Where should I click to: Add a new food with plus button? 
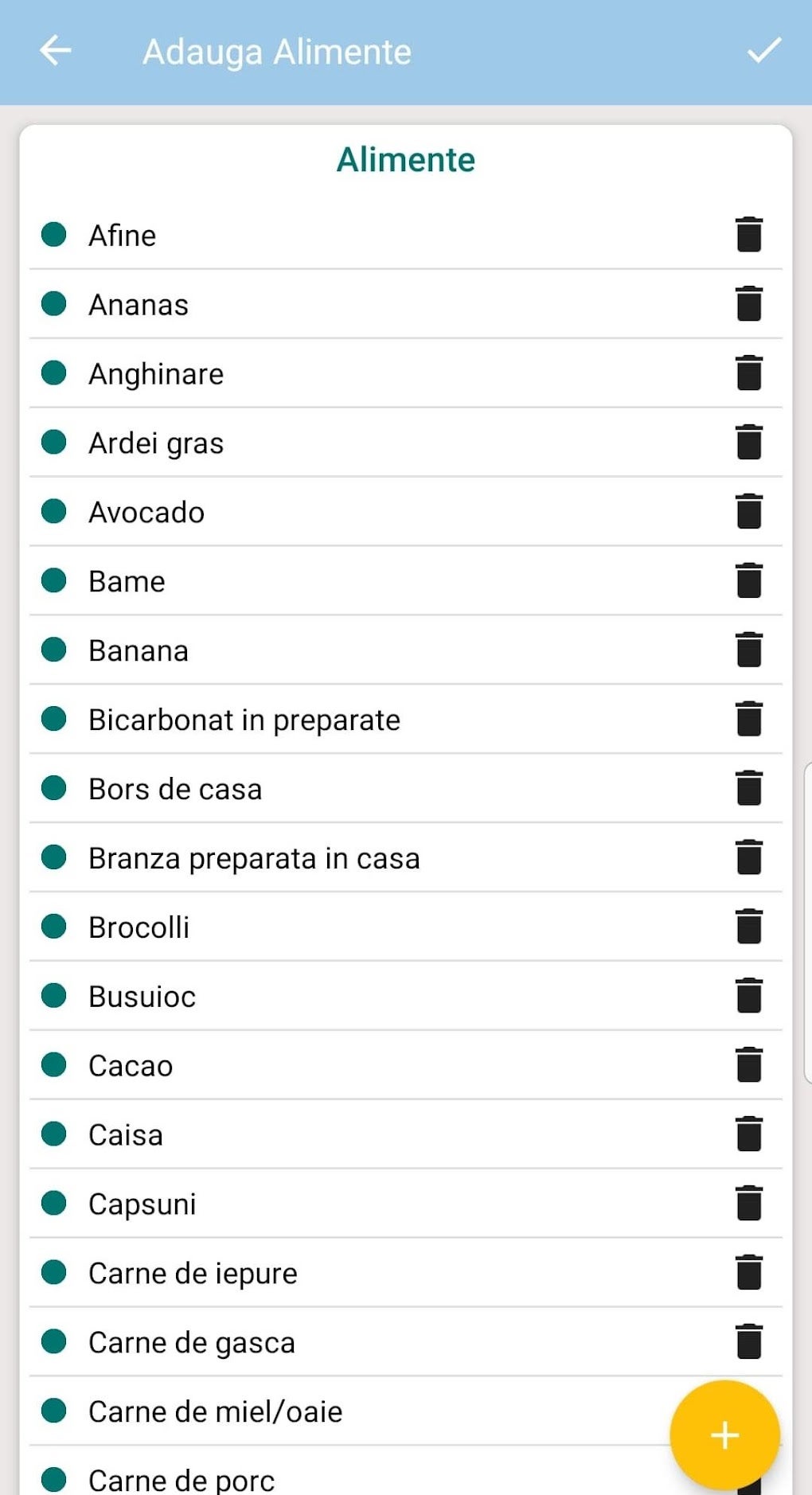pyautogui.click(x=724, y=1435)
